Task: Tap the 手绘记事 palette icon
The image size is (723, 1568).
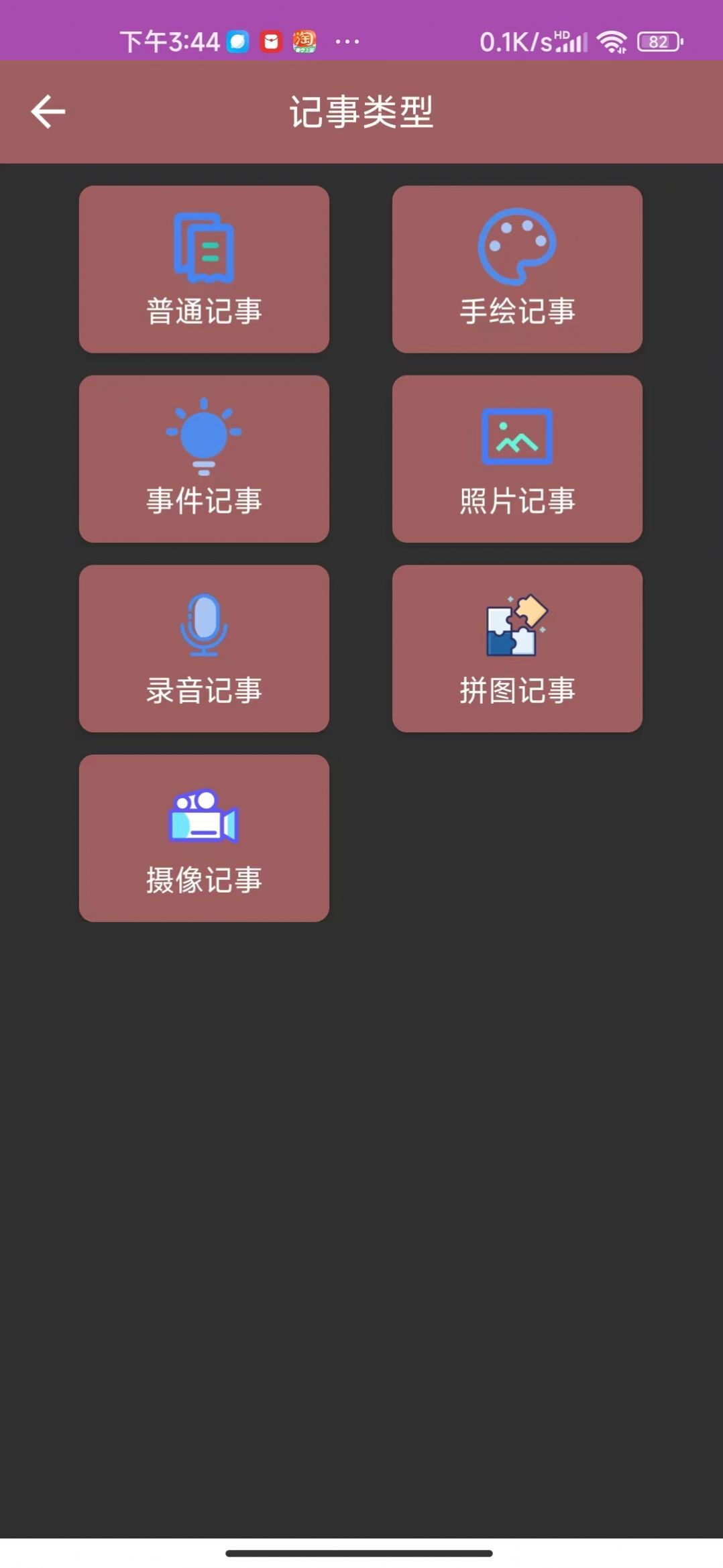Action: [517, 244]
